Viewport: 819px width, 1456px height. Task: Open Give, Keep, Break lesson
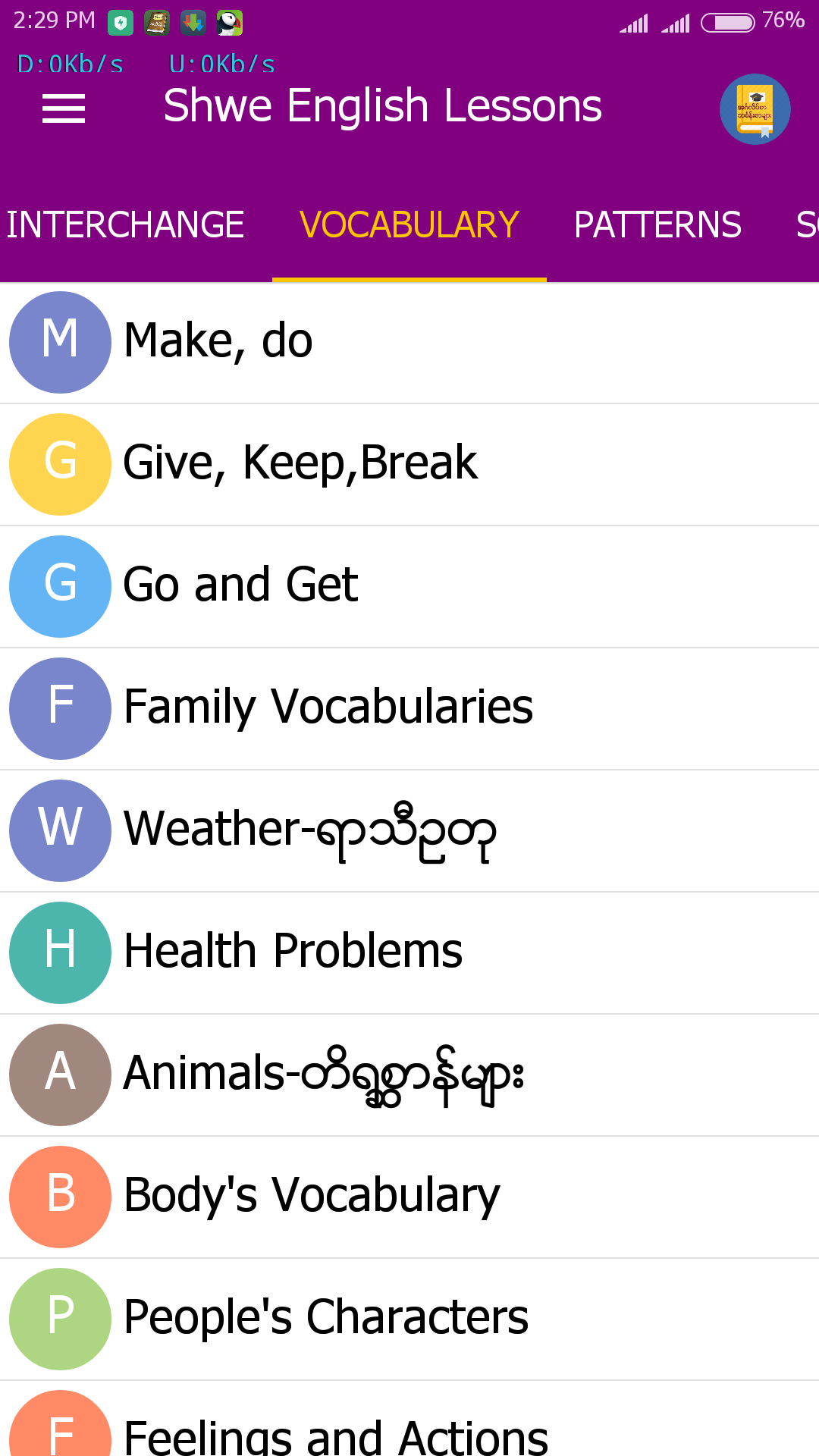(409, 464)
